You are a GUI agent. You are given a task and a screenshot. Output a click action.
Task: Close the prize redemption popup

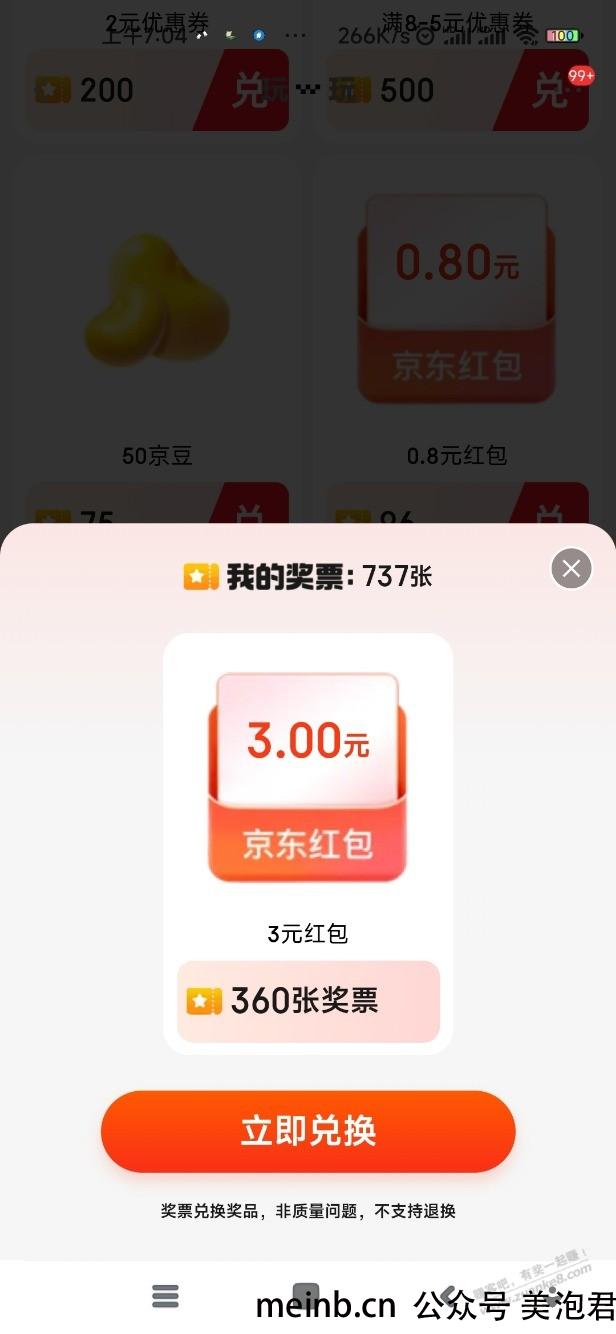tap(571, 569)
